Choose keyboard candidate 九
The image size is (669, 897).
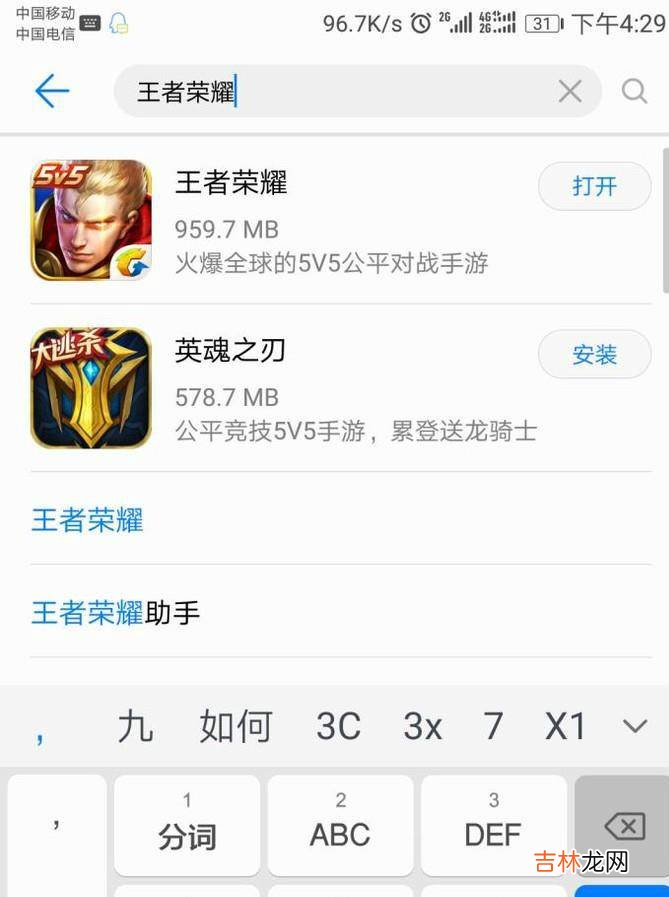[x=135, y=726]
